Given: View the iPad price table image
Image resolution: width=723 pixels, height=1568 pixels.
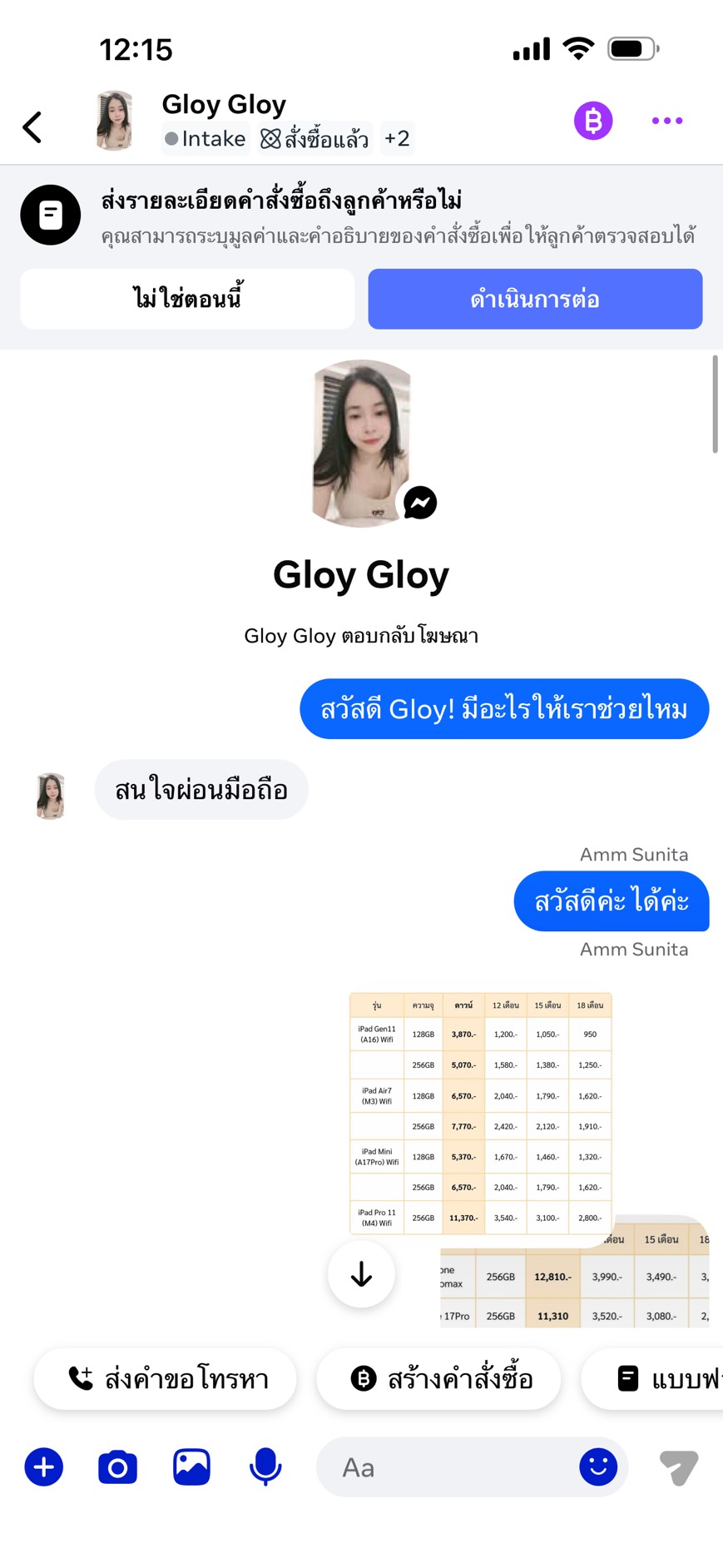Looking at the screenshot, I should coord(481,1112).
